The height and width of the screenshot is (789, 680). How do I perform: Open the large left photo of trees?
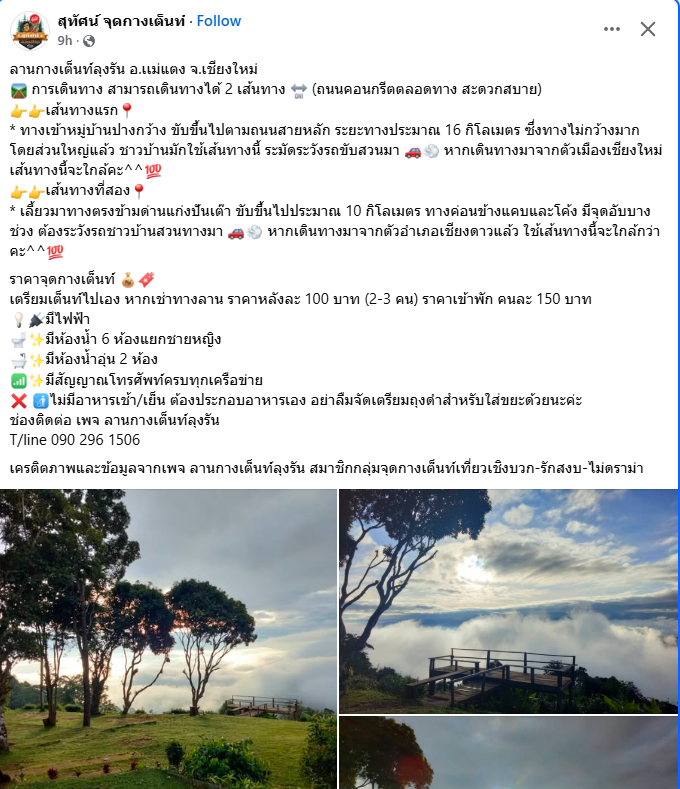click(168, 638)
